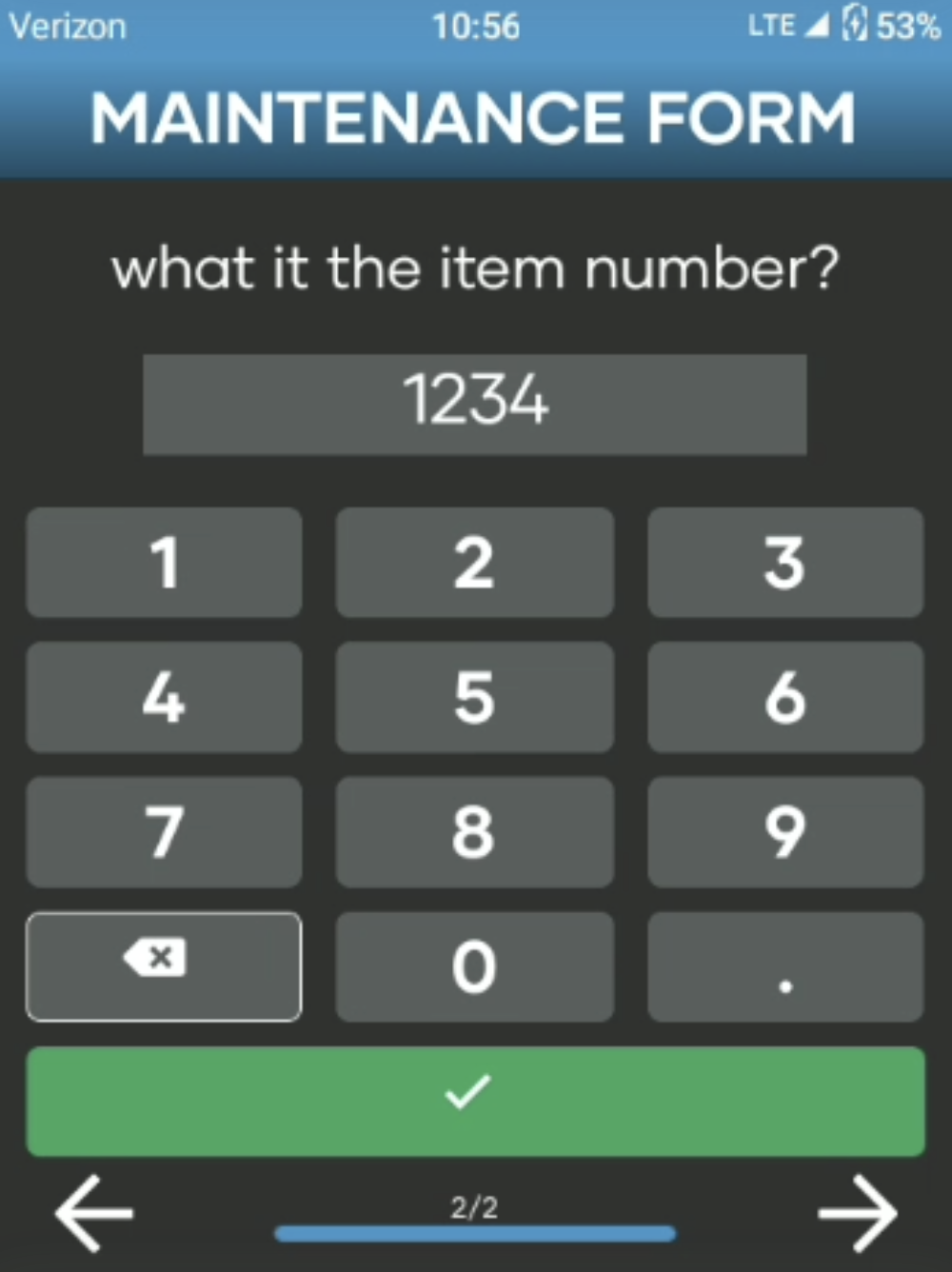Delete last digit with backspace key

[164, 967]
